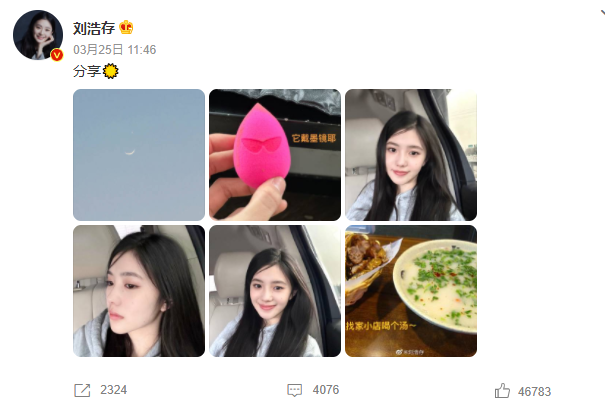Open the moon sky photo
The height and width of the screenshot is (407, 605).
(139, 155)
